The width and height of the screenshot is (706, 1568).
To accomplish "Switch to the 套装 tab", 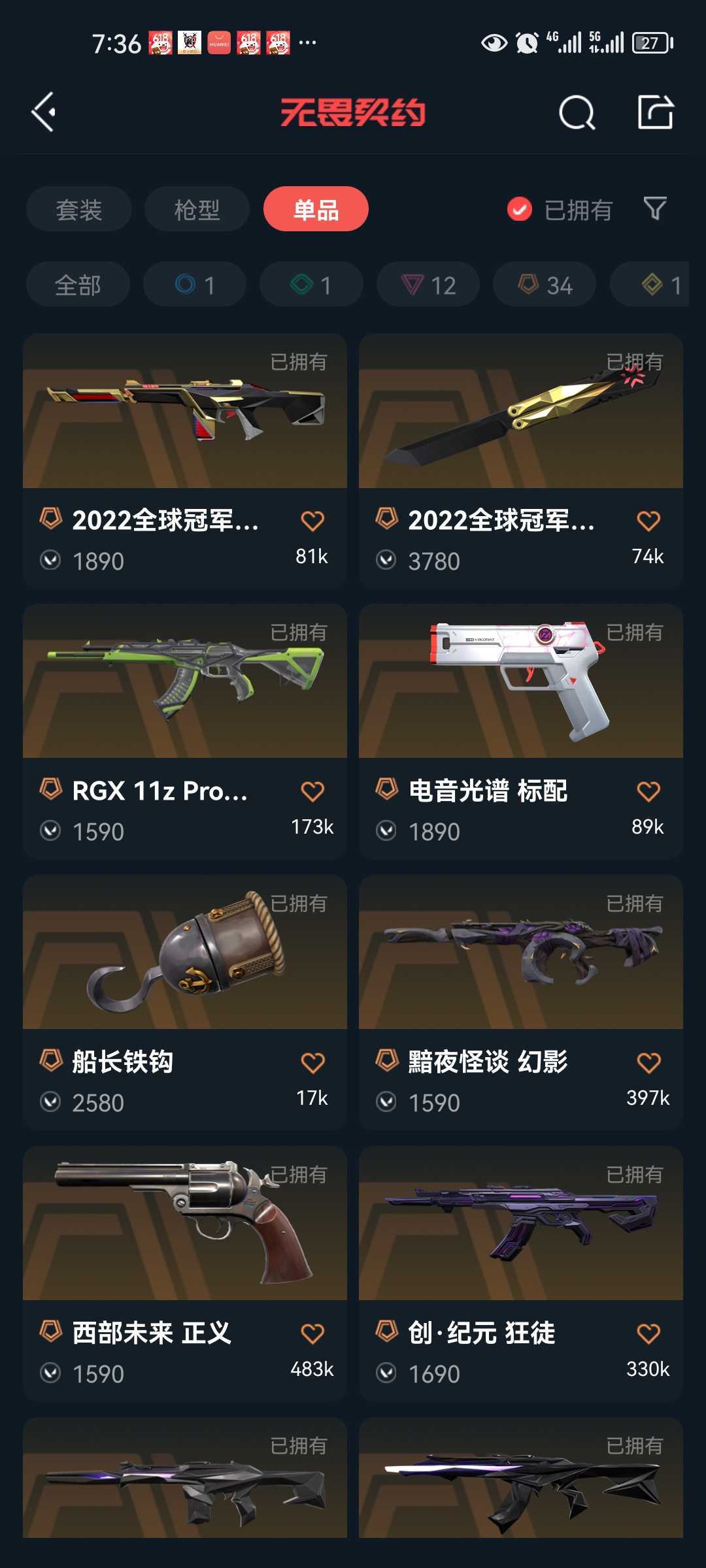I will [x=79, y=209].
